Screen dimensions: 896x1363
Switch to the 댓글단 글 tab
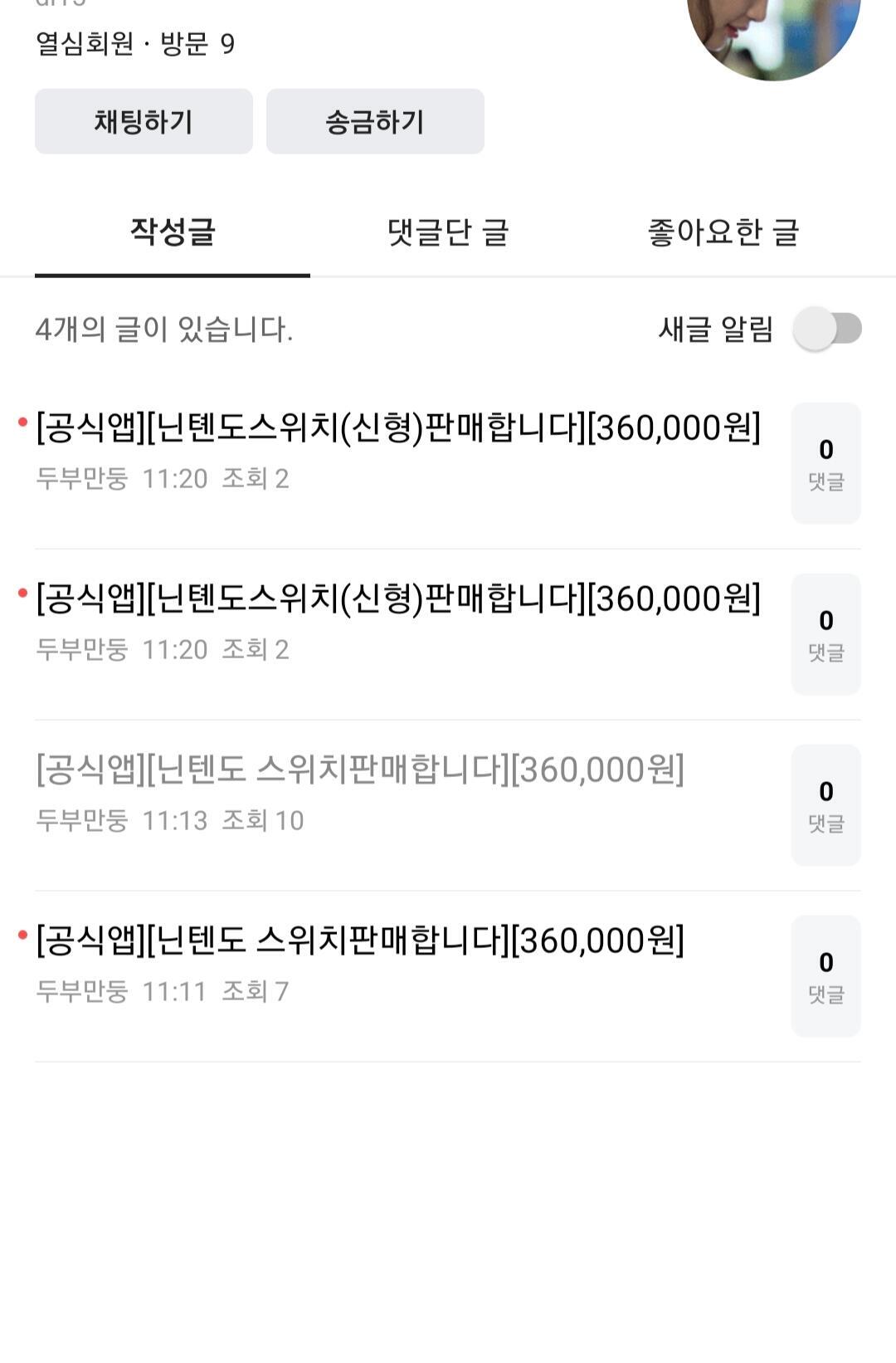pyautogui.click(x=448, y=232)
